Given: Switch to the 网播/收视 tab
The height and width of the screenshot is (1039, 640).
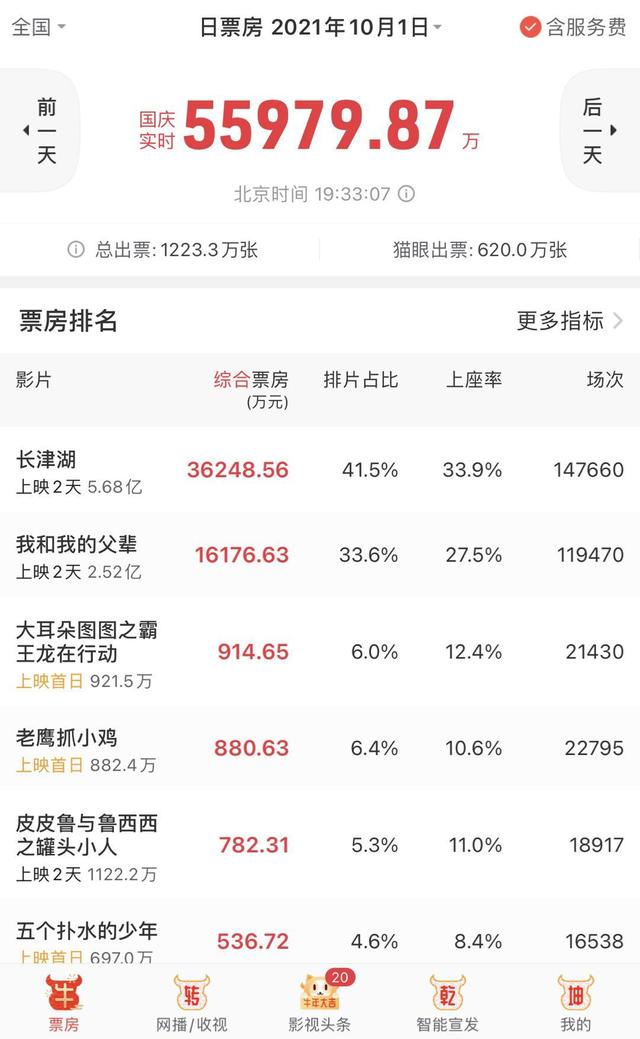Looking at the screenshot, I should pos(191,1003).
